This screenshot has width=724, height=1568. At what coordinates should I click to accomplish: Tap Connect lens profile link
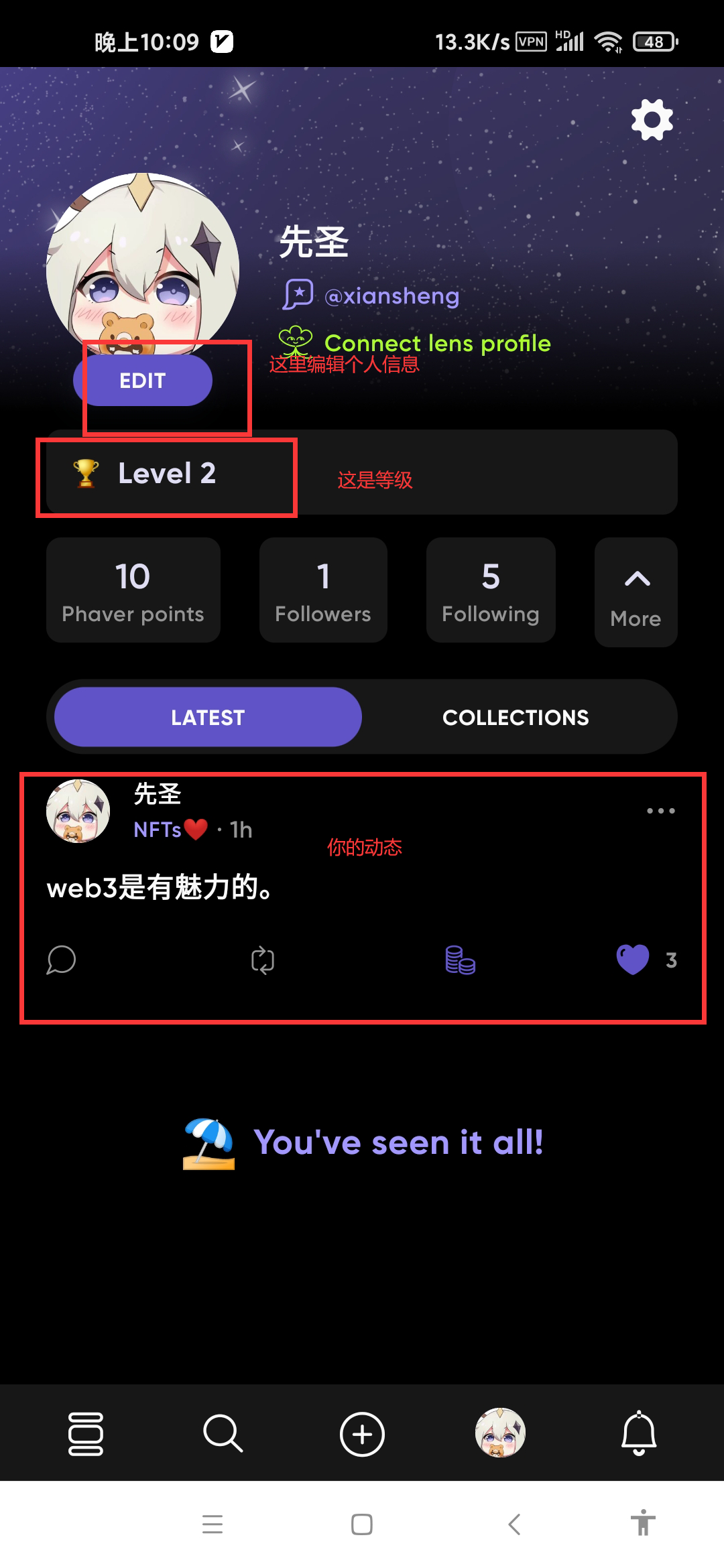(437, 343)
